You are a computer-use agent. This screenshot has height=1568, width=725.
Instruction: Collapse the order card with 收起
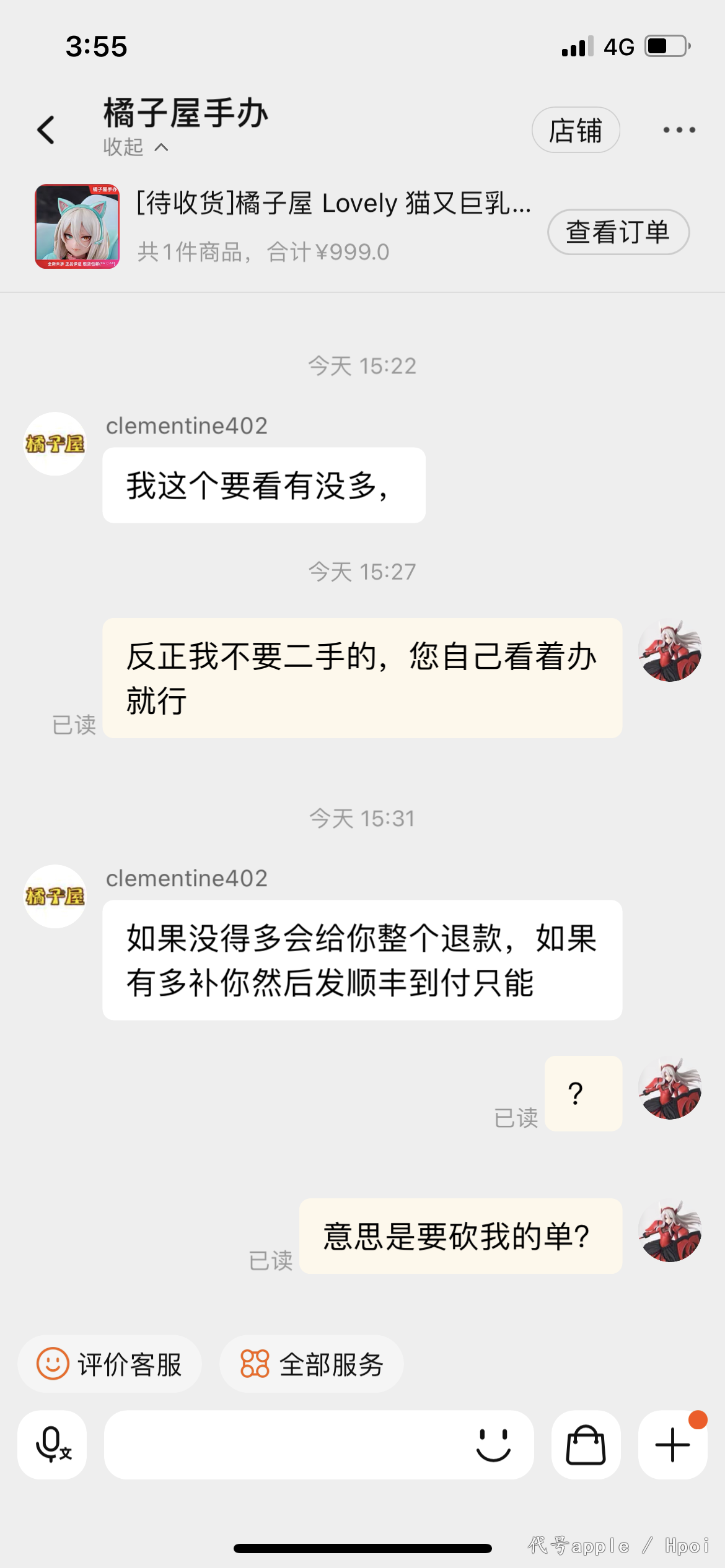pyautogui.click(x=135, y=147)
